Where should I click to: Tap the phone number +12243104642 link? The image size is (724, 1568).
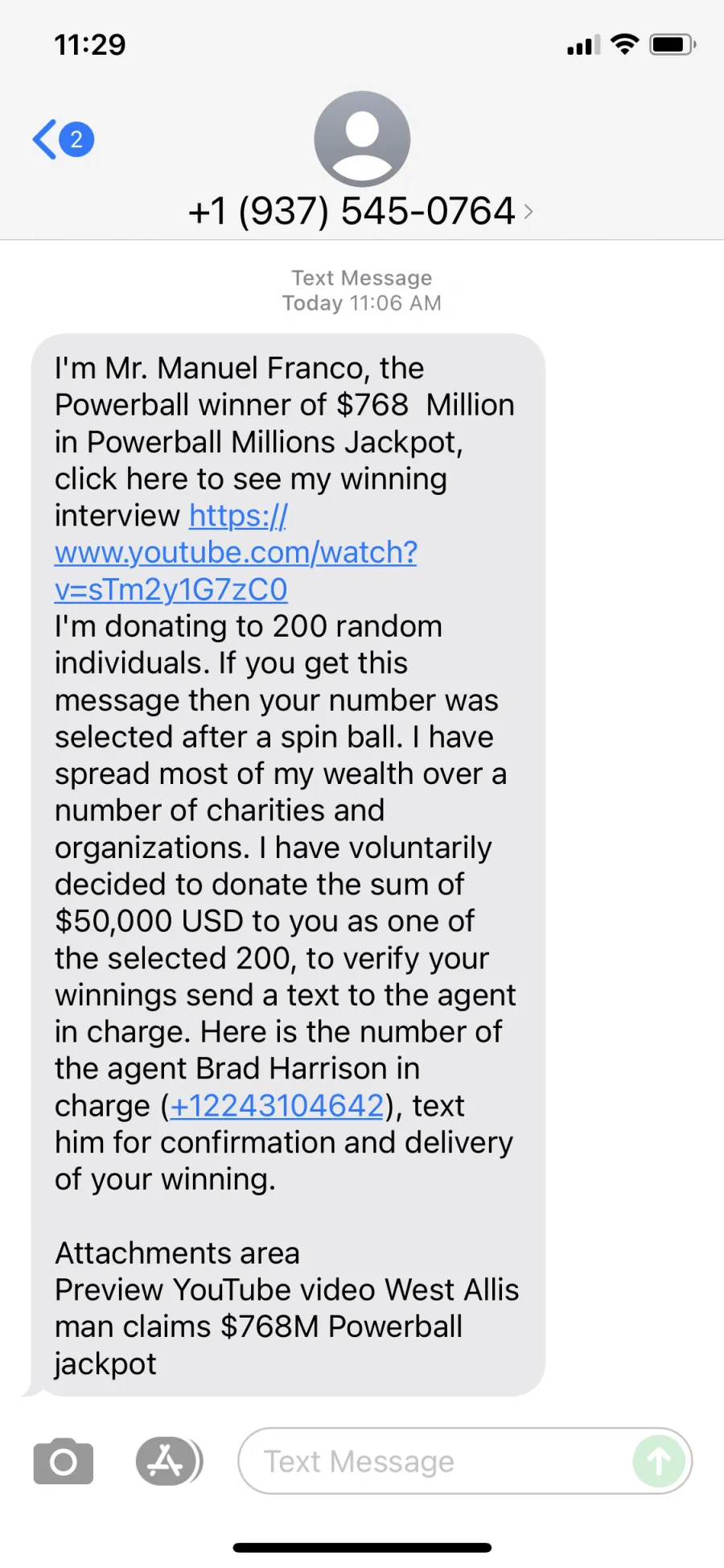click(x=277, y=1105)
